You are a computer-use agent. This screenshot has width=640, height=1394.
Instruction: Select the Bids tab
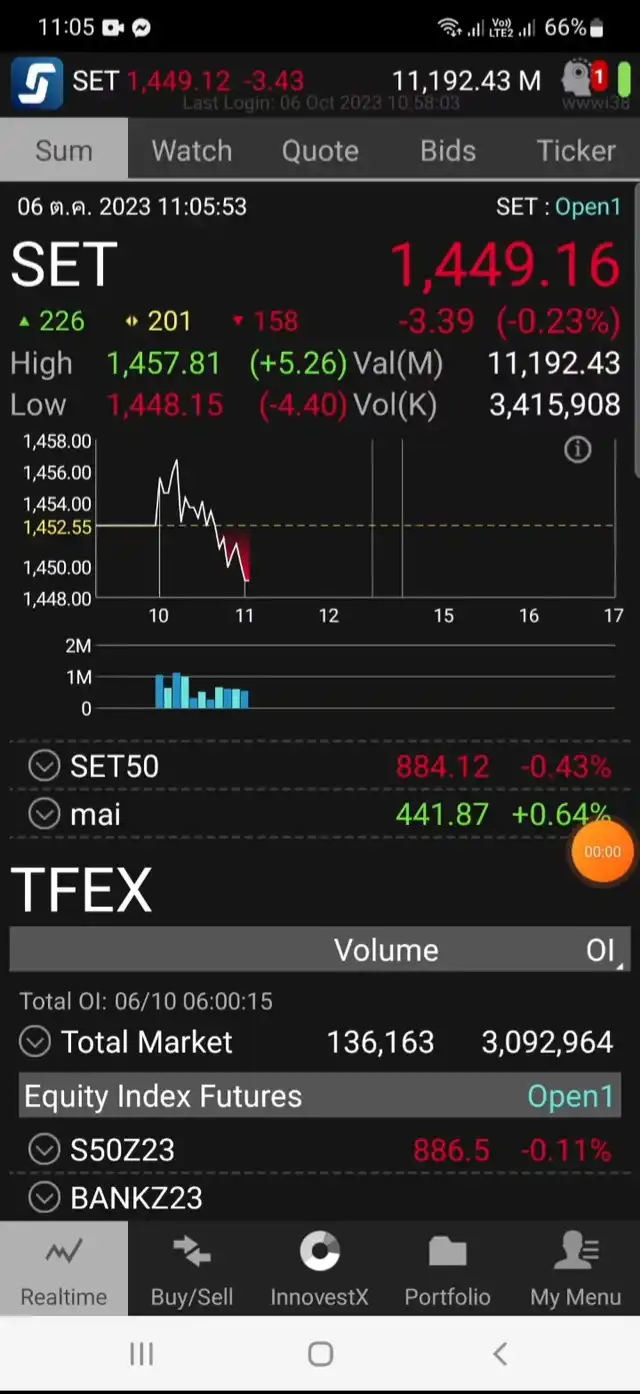click(x=448, y=151)
